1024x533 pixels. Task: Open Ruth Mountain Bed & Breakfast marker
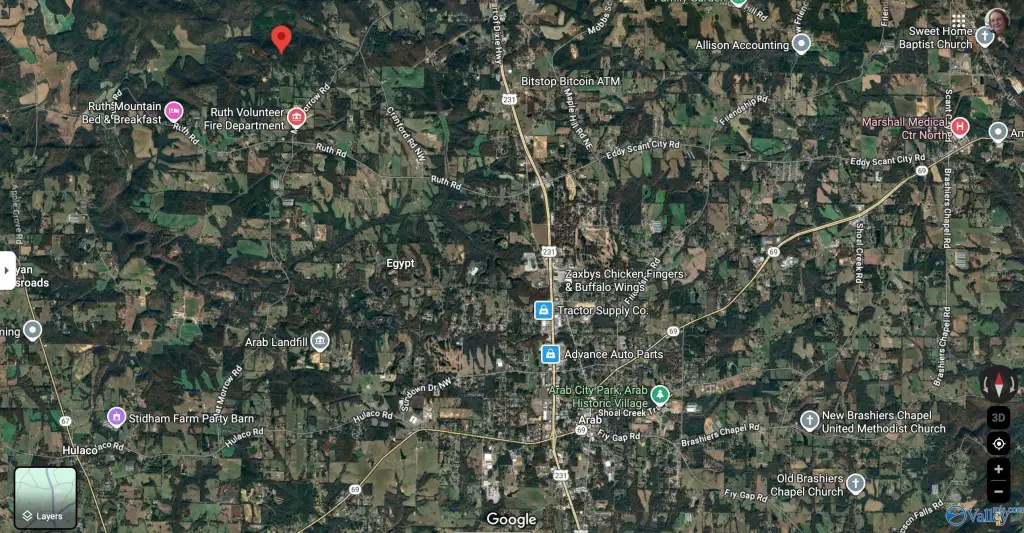coord(174,111)
